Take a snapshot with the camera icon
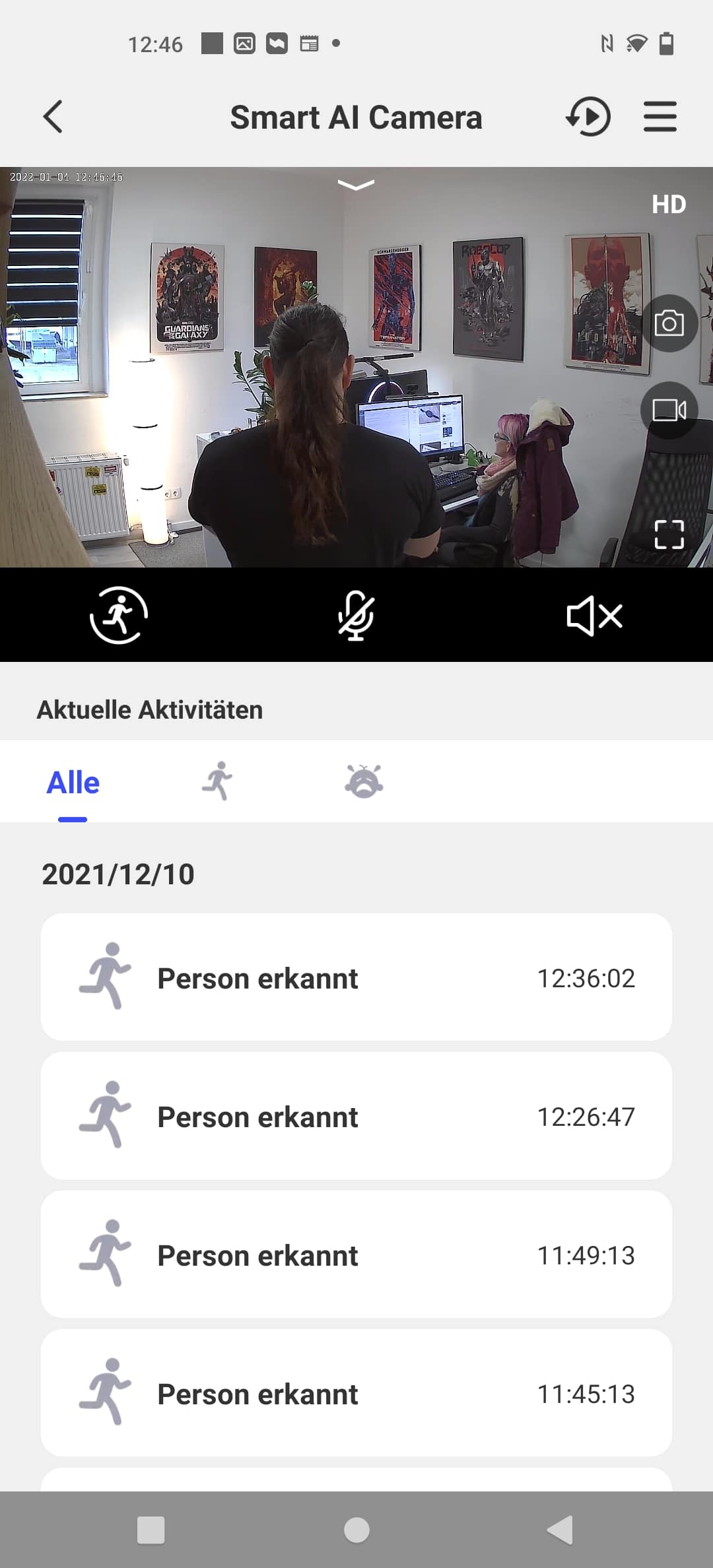 [669, 323]
